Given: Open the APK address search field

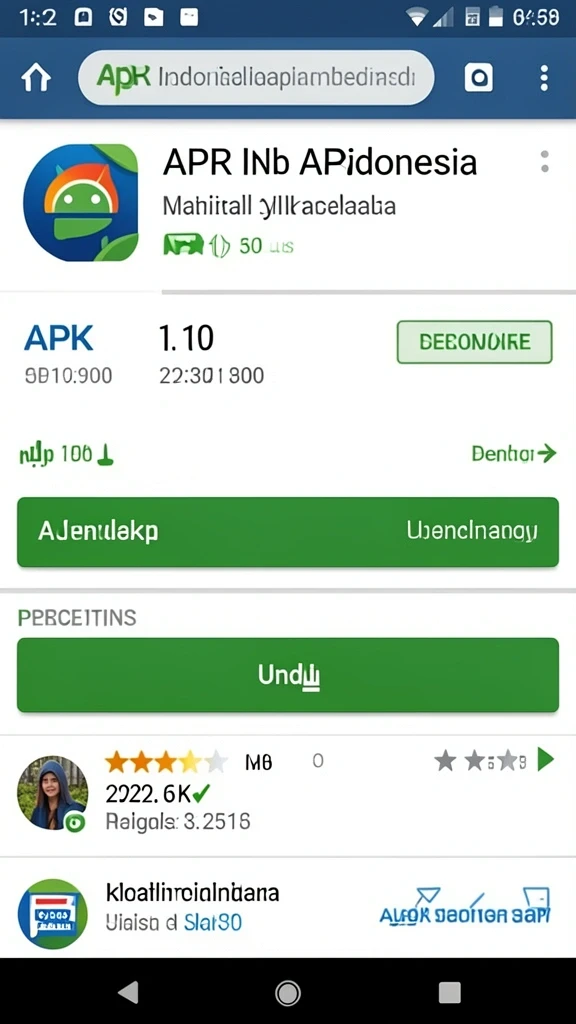Looking at the screenshot, I should coord(256,78).
